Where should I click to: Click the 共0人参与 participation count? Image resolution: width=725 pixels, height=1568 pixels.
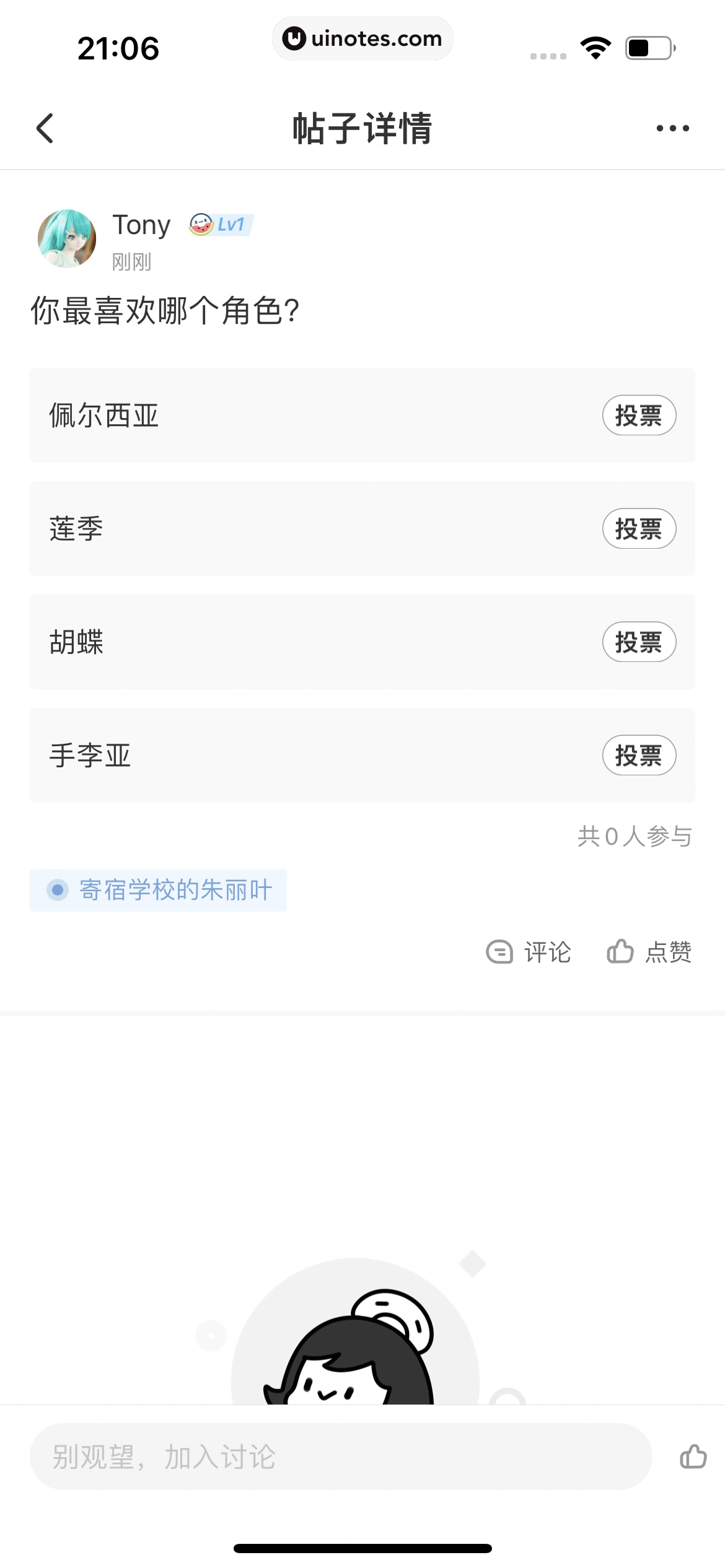[634, 835]
